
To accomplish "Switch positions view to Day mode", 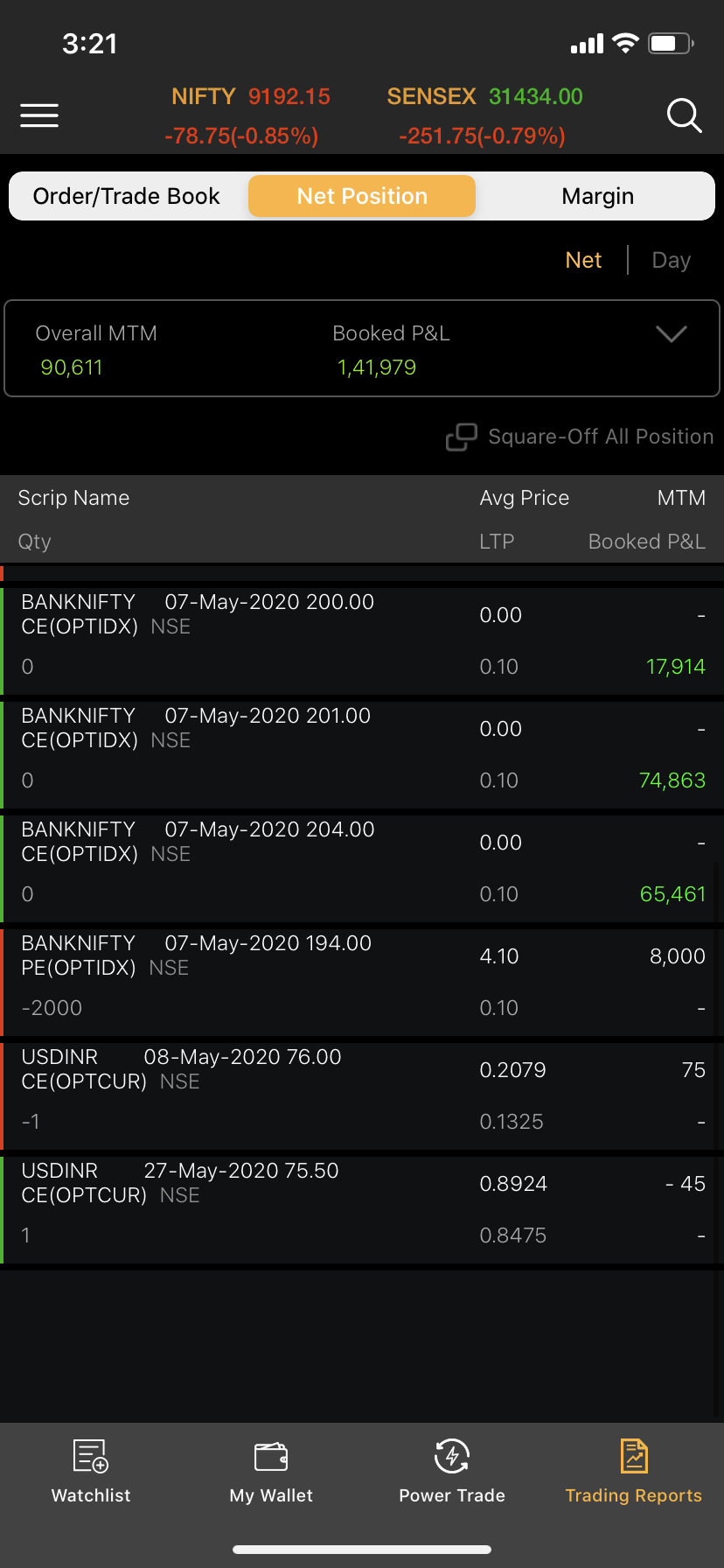I will (x=670, y=260).
